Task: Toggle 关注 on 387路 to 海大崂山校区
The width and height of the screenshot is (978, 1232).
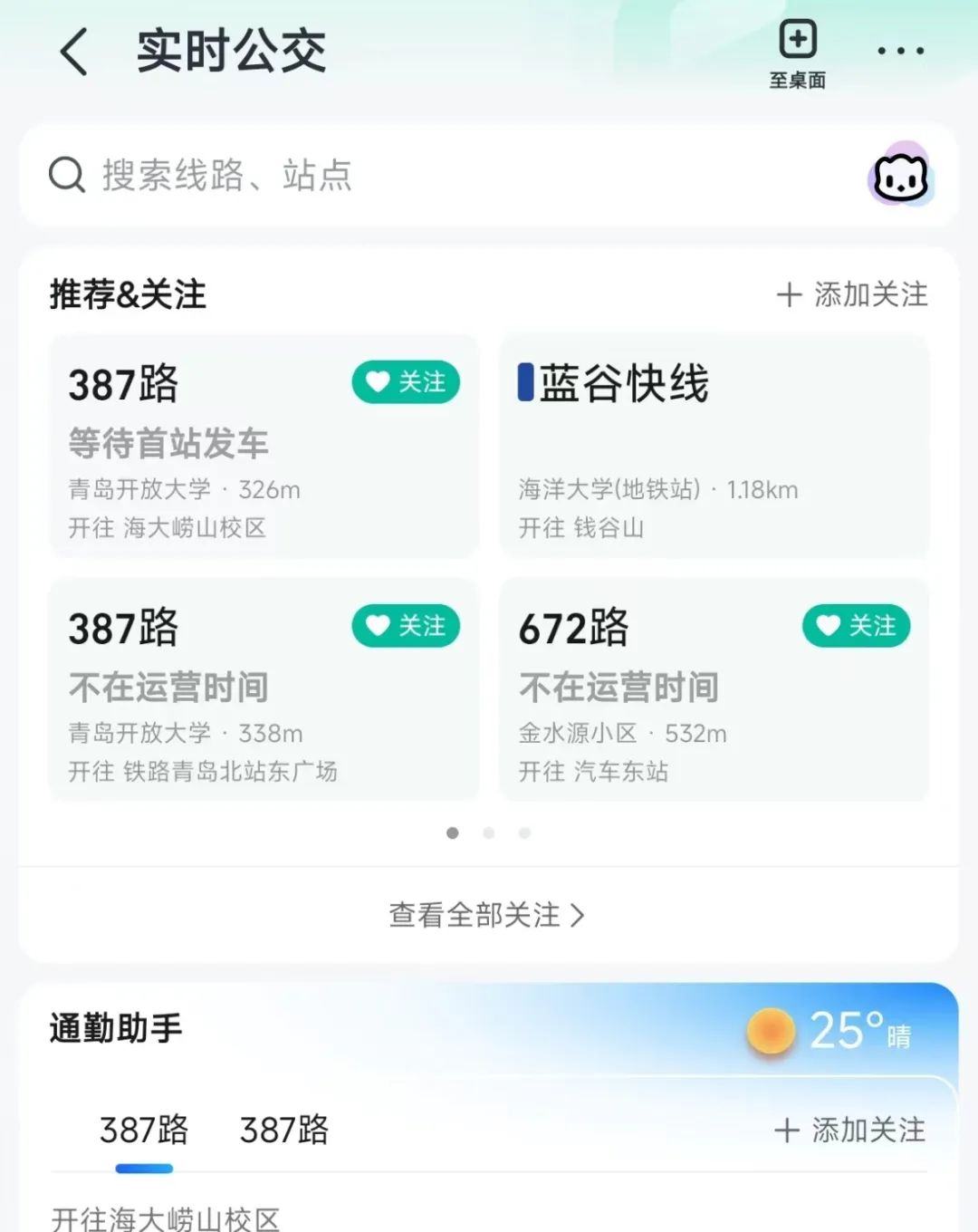Action: click(x=406, y=382)
